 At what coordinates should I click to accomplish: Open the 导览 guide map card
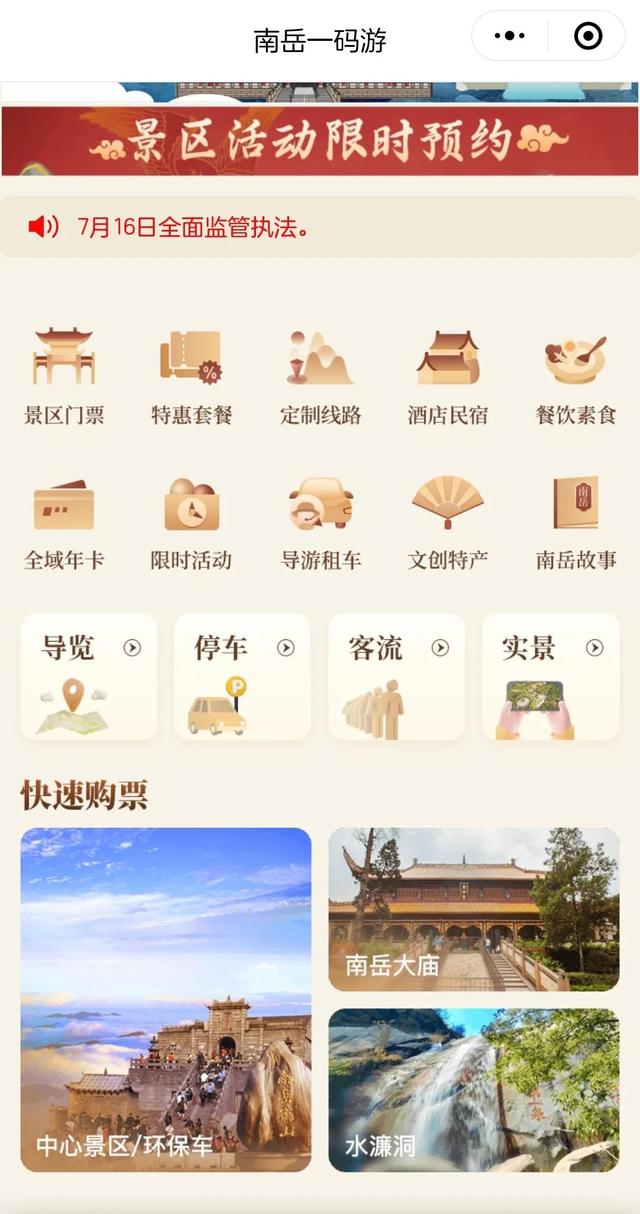tap(89, 677)
